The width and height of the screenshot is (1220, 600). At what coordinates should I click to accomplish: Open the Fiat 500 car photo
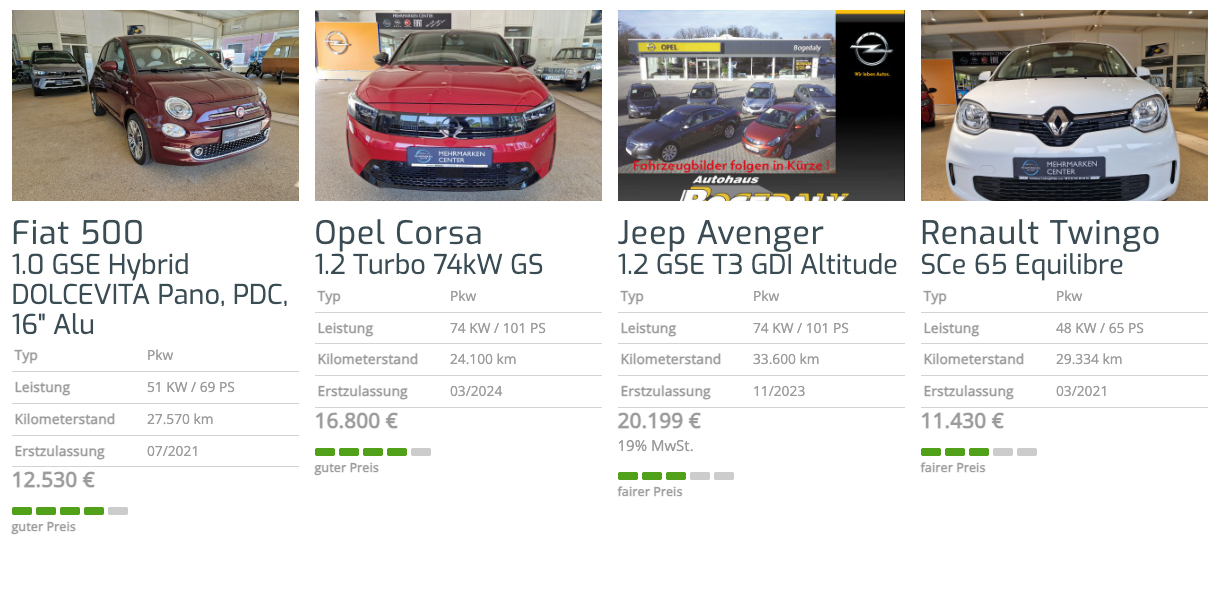[x=155, y=105]
